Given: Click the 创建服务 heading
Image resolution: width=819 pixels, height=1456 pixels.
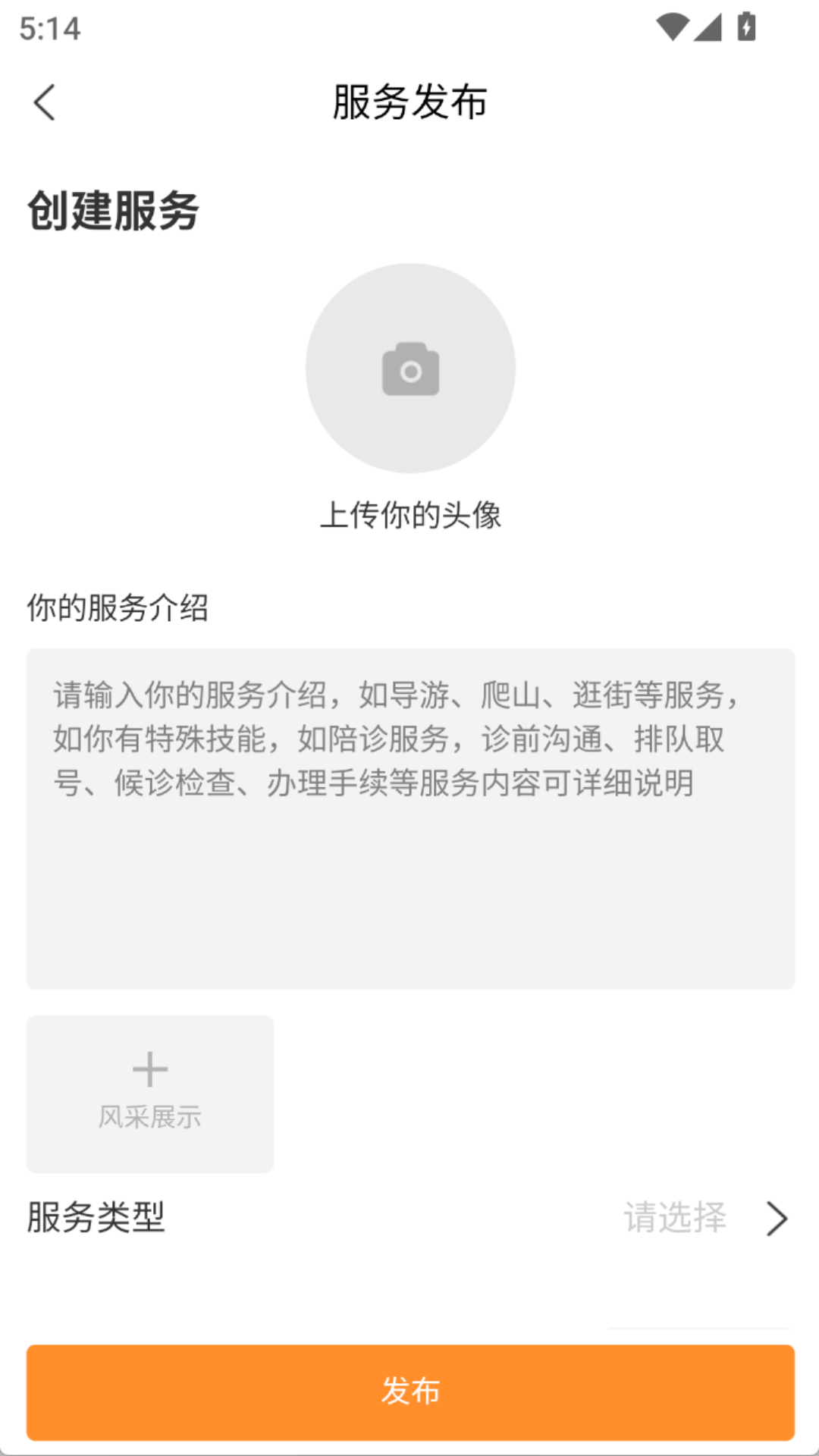Looking at the screenshot, I should pyautogui.click(x=112, y=210).
